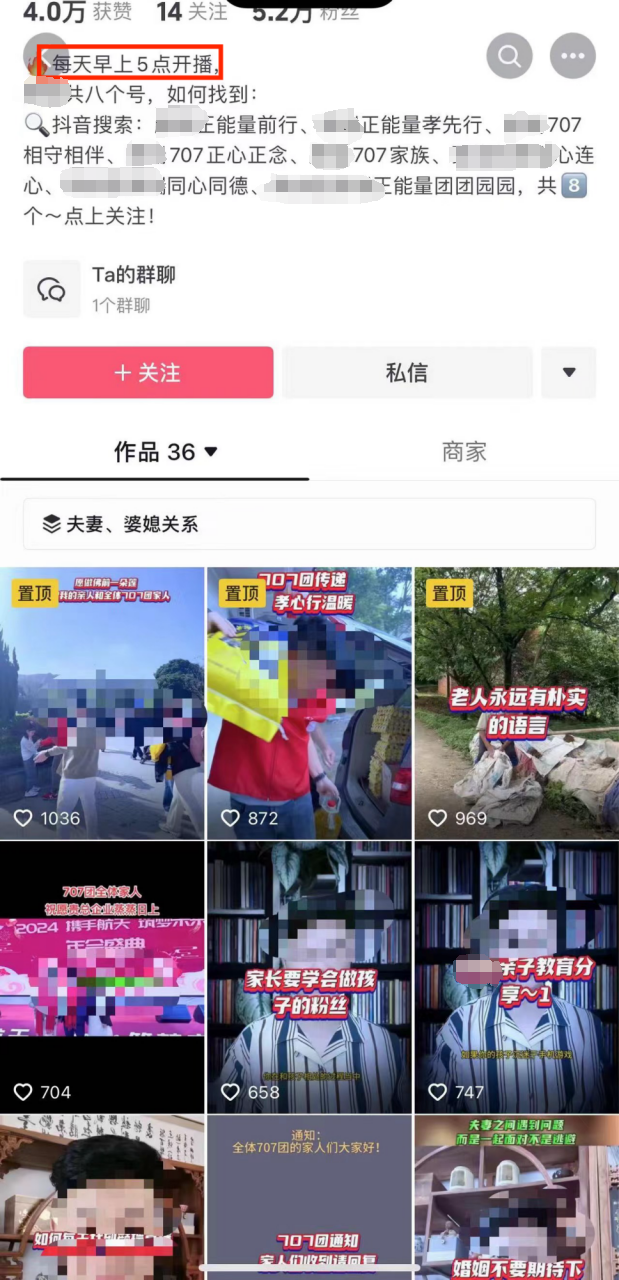
Task: Select the 作品 36 tab
Action: pos(165,452)
